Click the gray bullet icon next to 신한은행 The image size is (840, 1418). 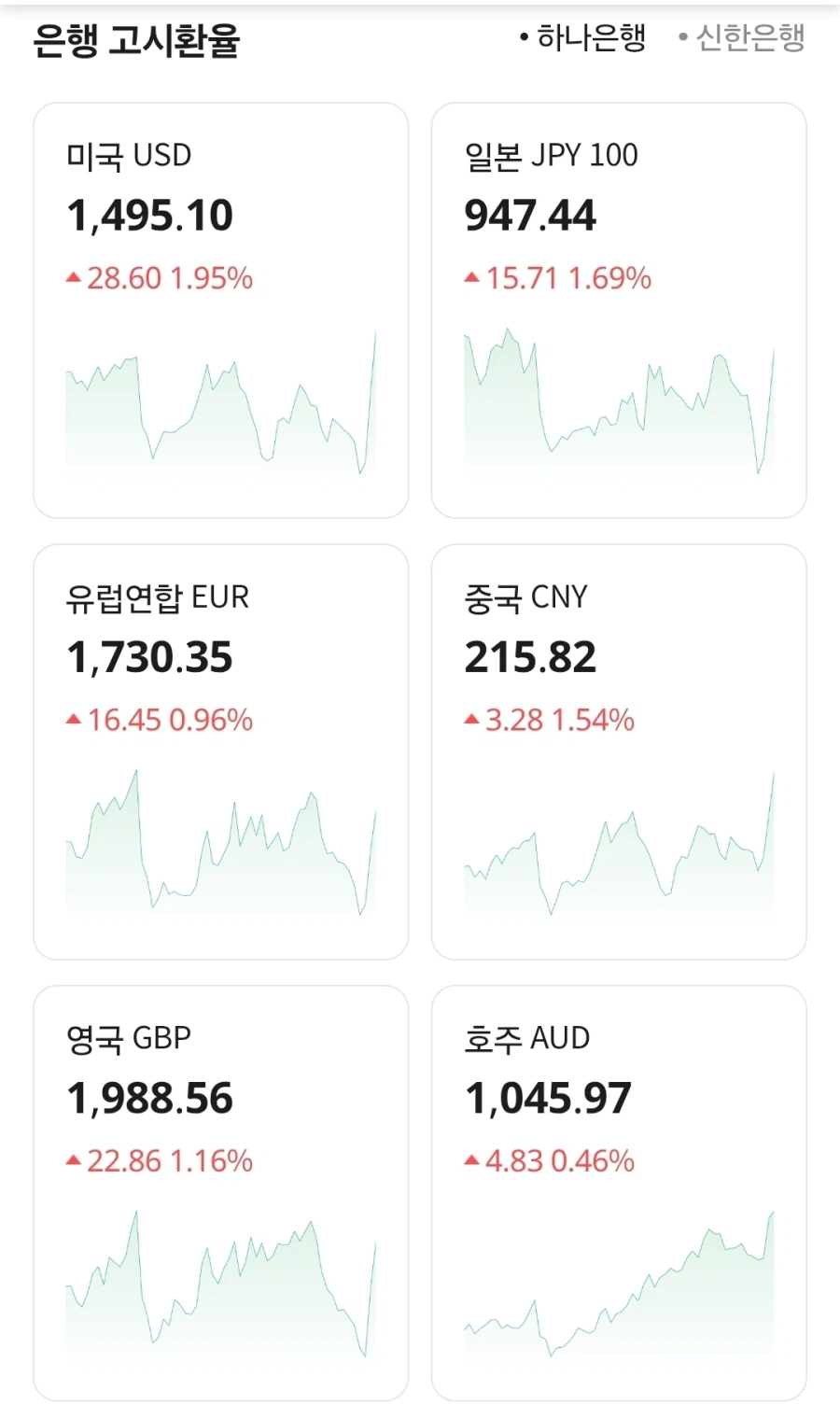(685, 37)
